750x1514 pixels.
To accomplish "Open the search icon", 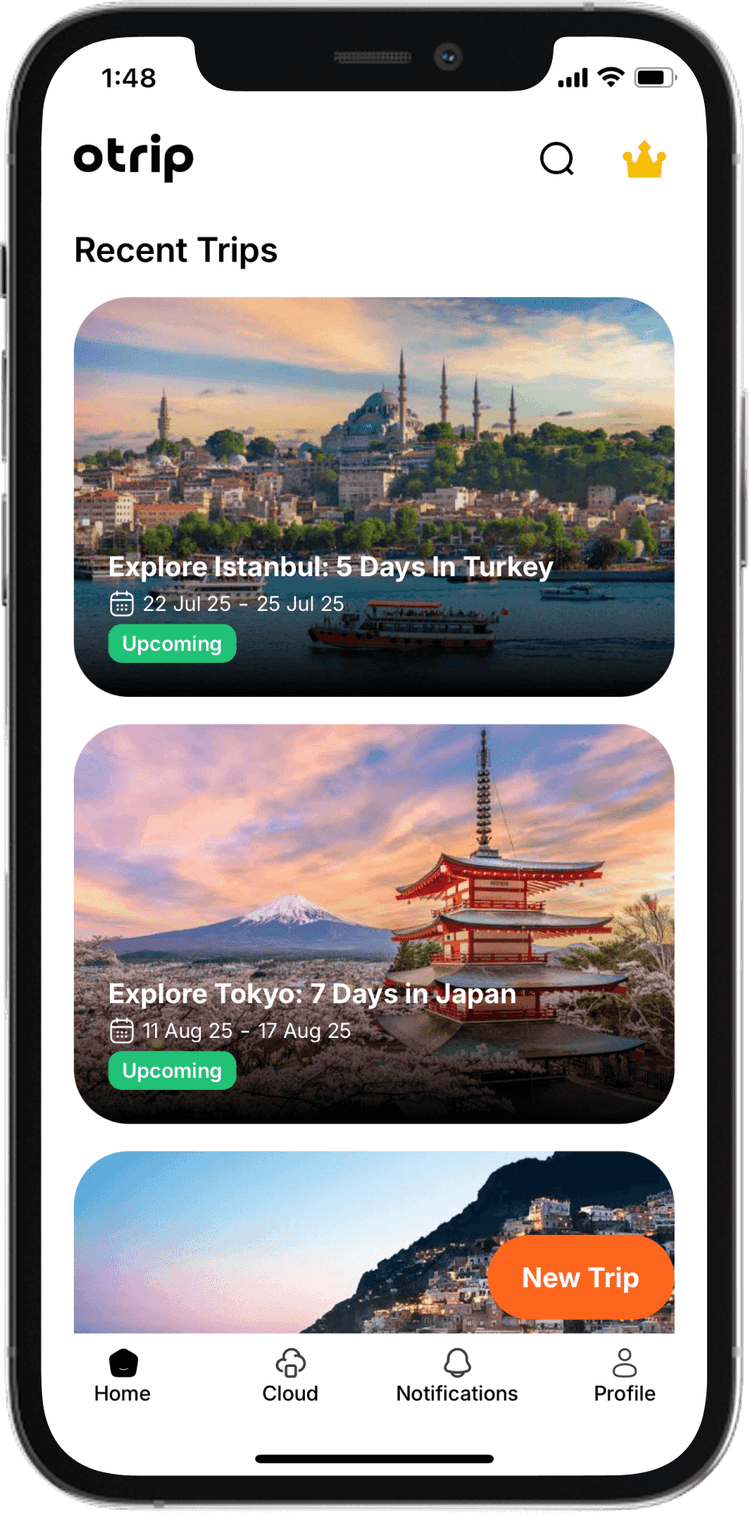I will tap(557, 159).
